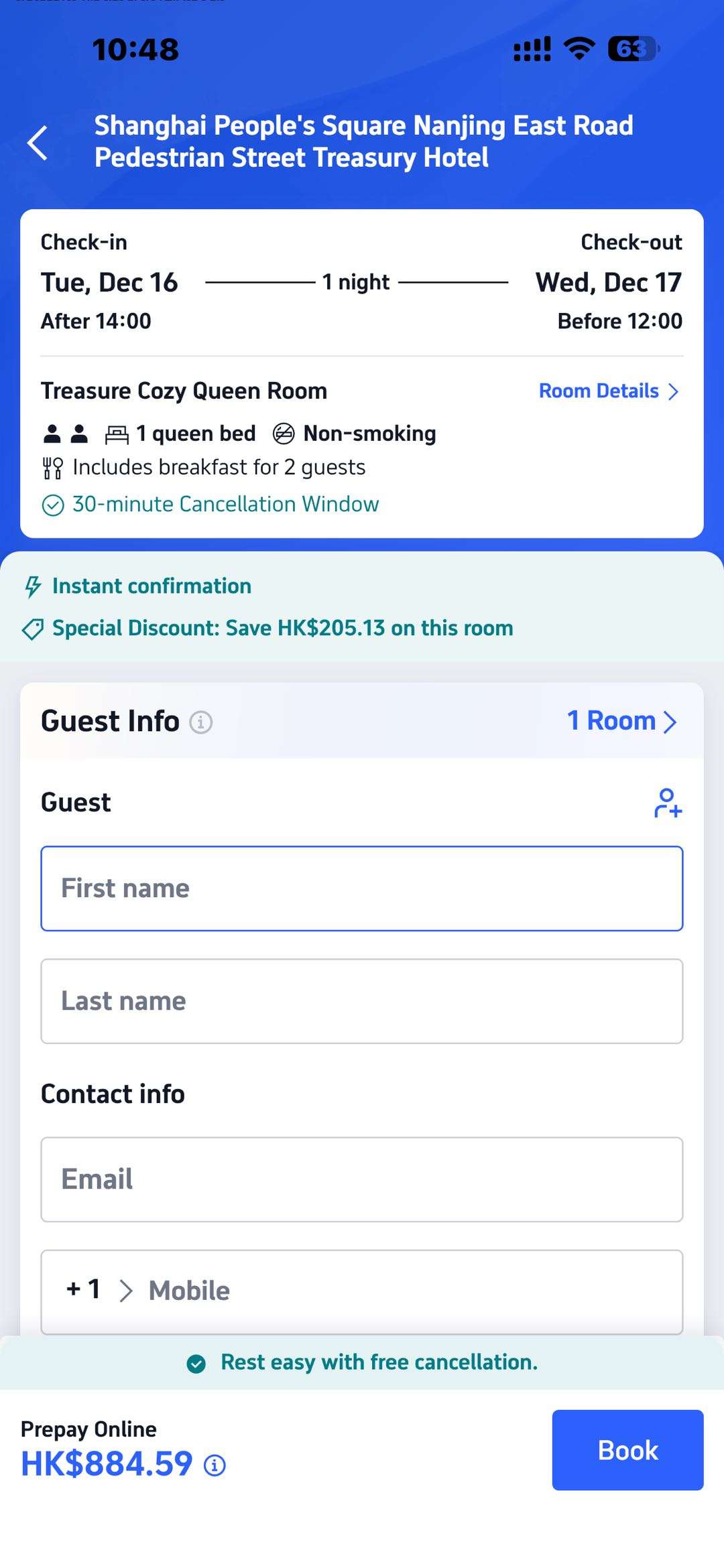Open the 30-minute Cancellation Window link
This screenshot has height=1568, width=724.
click(x=225, y=504)
